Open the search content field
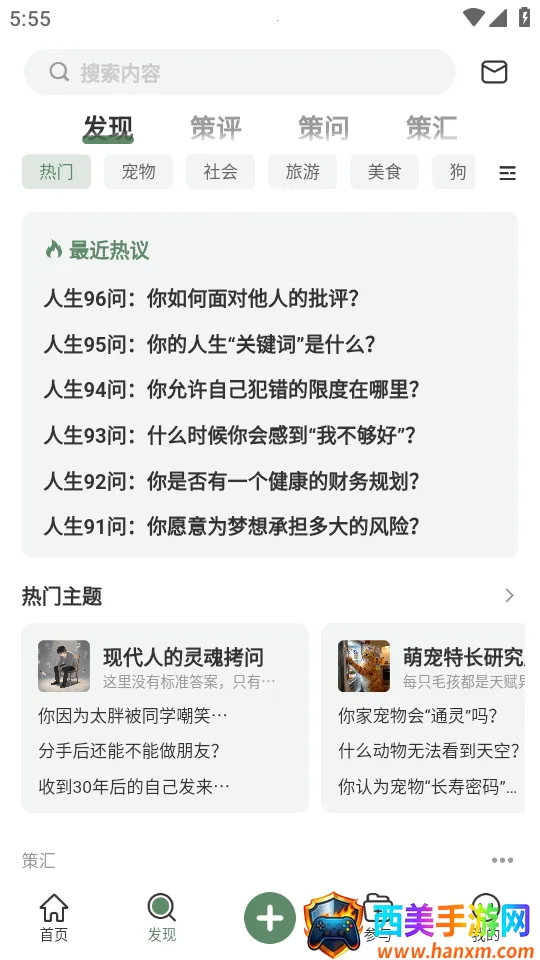 [239, 72]
